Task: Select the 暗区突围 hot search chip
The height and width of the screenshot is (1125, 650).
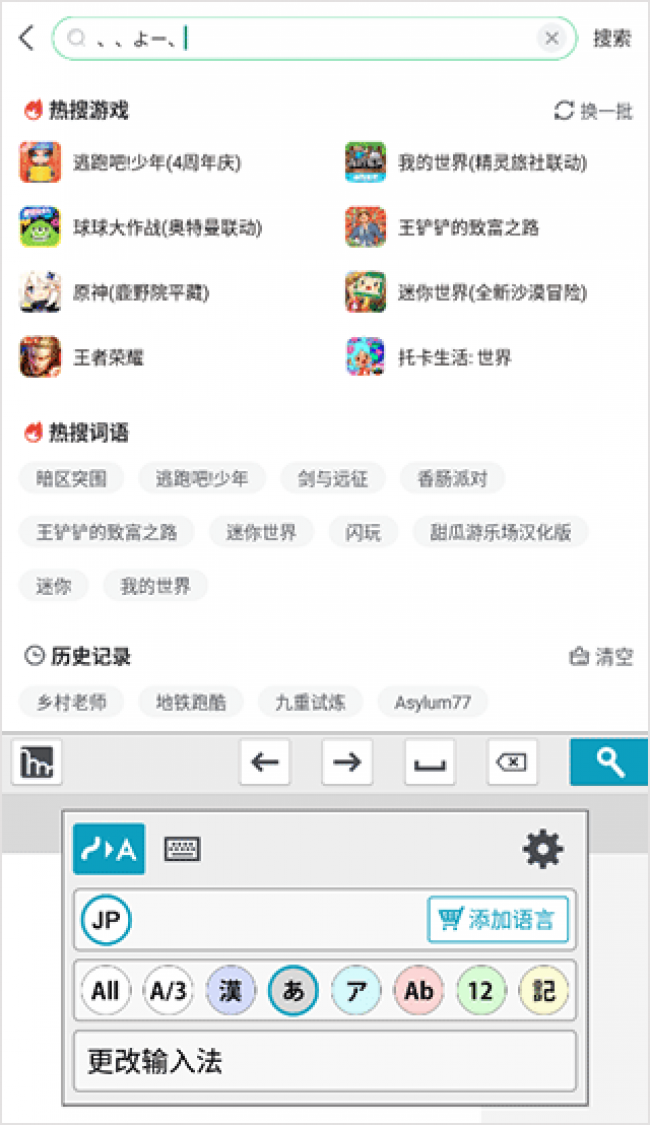Action: pos(71,478)
